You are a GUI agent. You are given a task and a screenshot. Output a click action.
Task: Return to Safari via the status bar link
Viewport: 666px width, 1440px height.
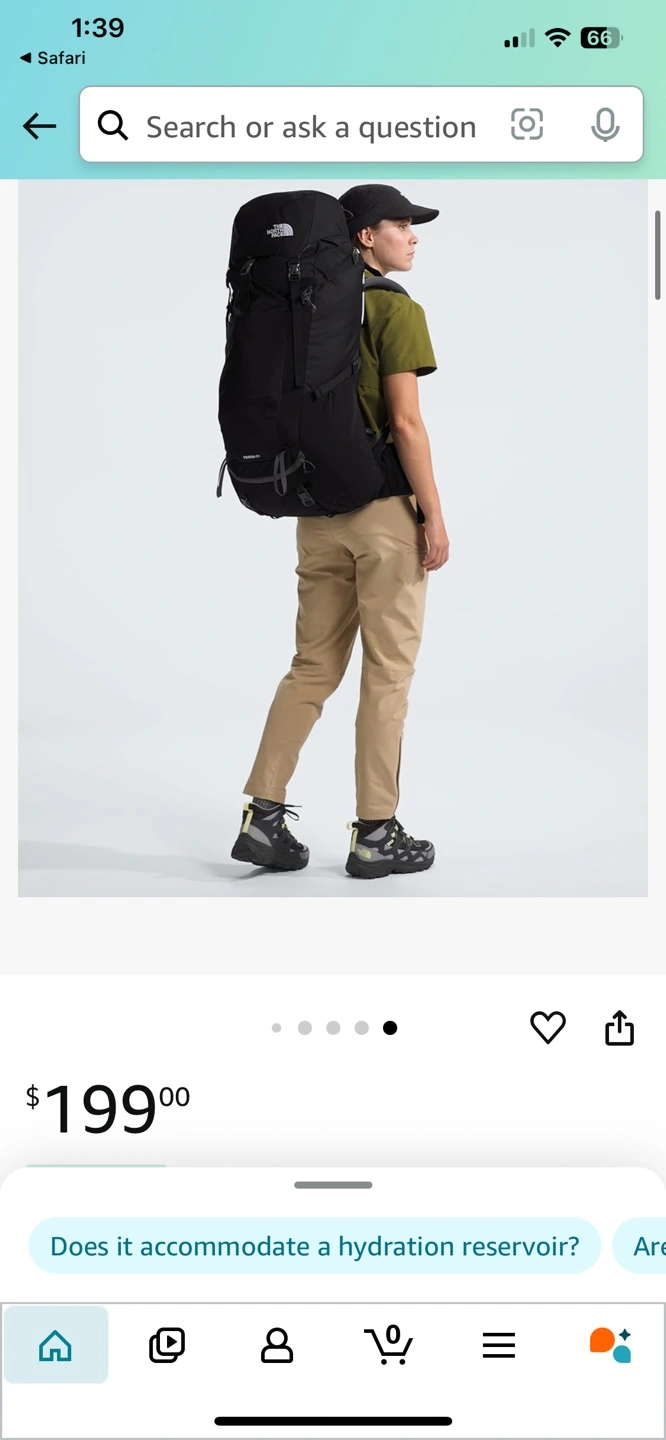53,58
